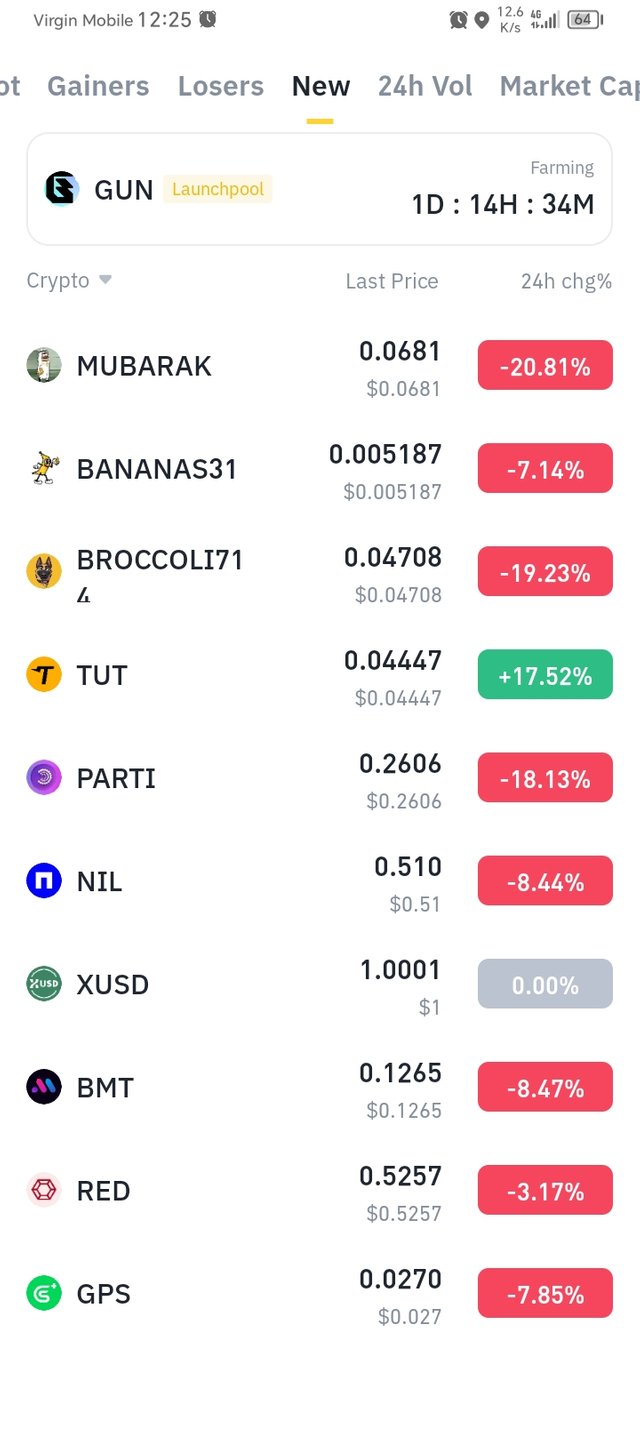
Task: Open the BROCCOLI714 listing
Action: [x=160, y=573]
